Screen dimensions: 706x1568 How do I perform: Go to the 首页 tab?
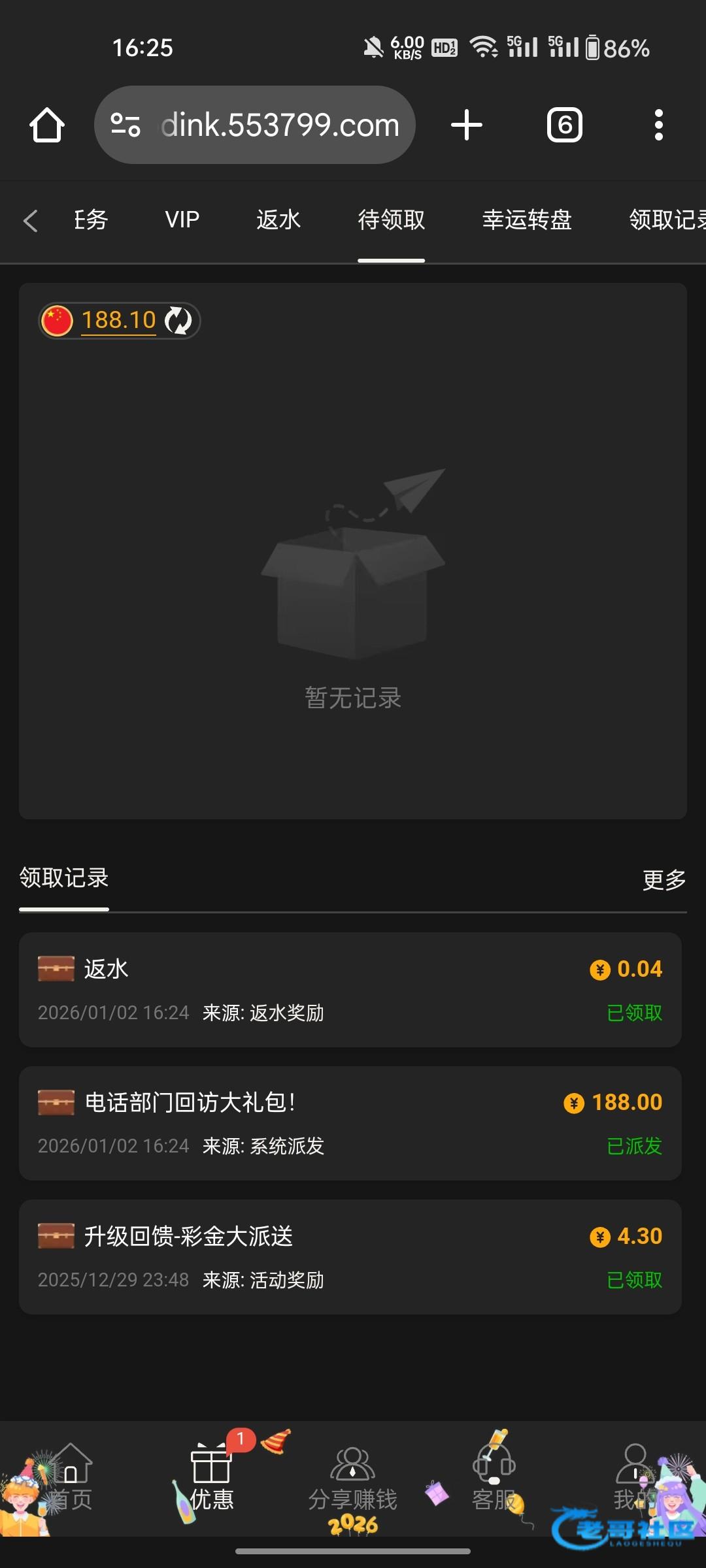tap(71, 1478)
